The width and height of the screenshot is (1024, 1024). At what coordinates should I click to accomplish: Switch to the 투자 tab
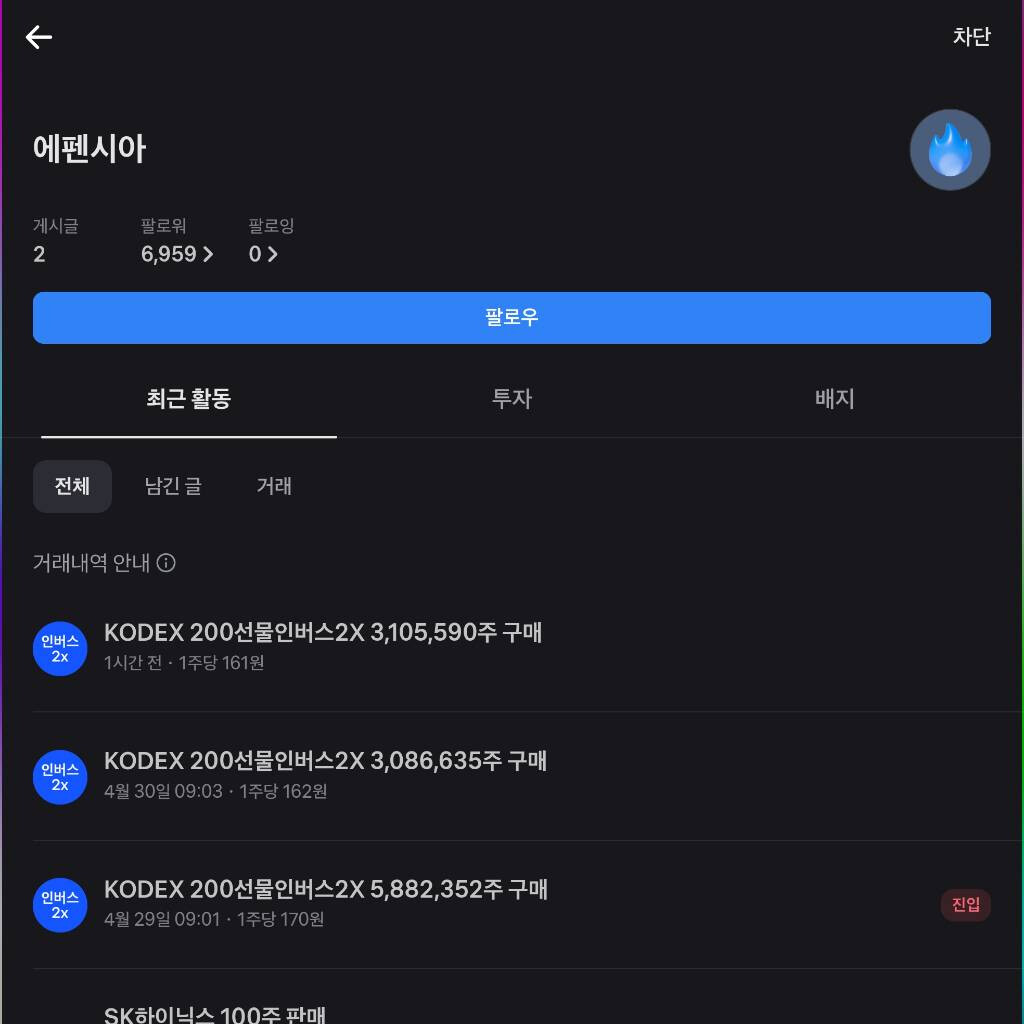click(x=512, y=398)
